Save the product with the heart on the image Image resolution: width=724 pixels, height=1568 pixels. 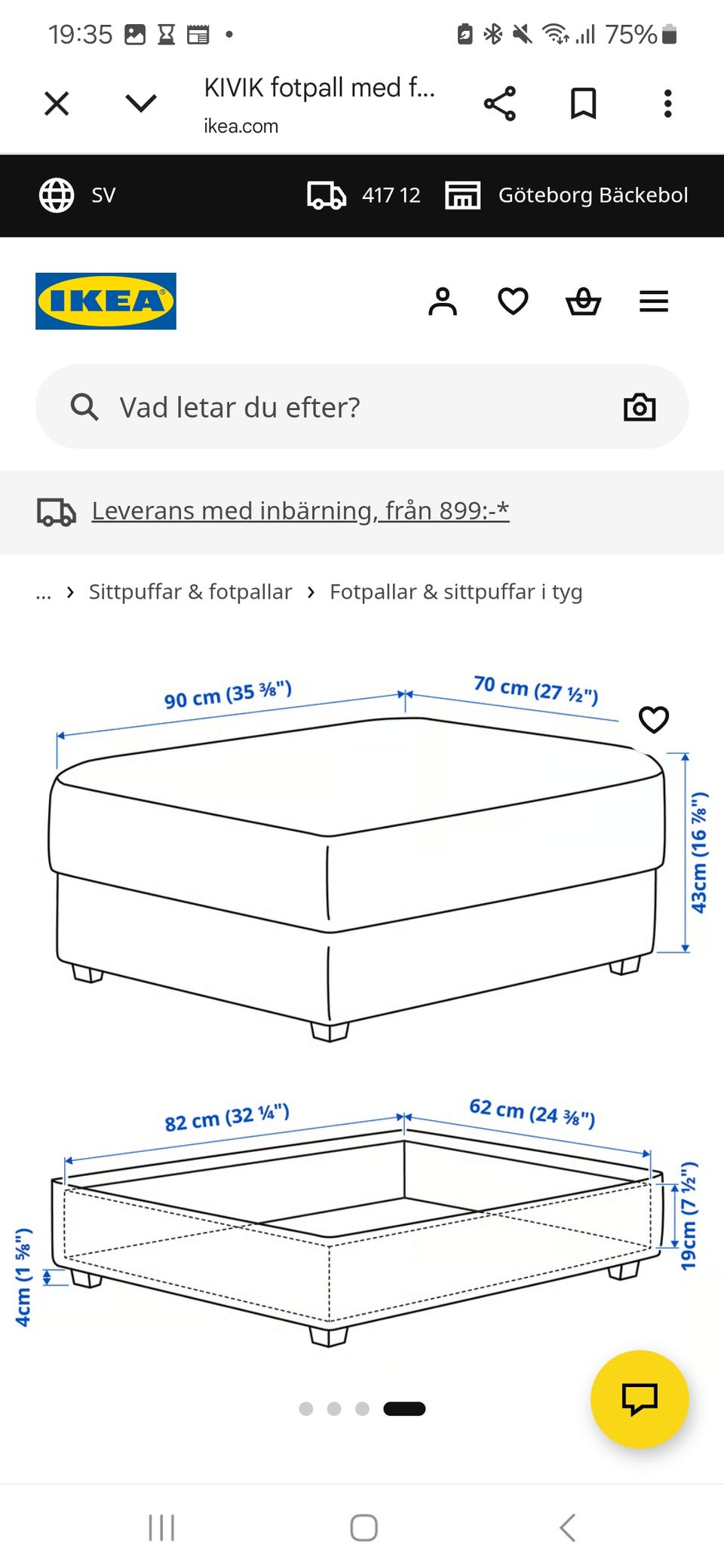click(654, 719)
